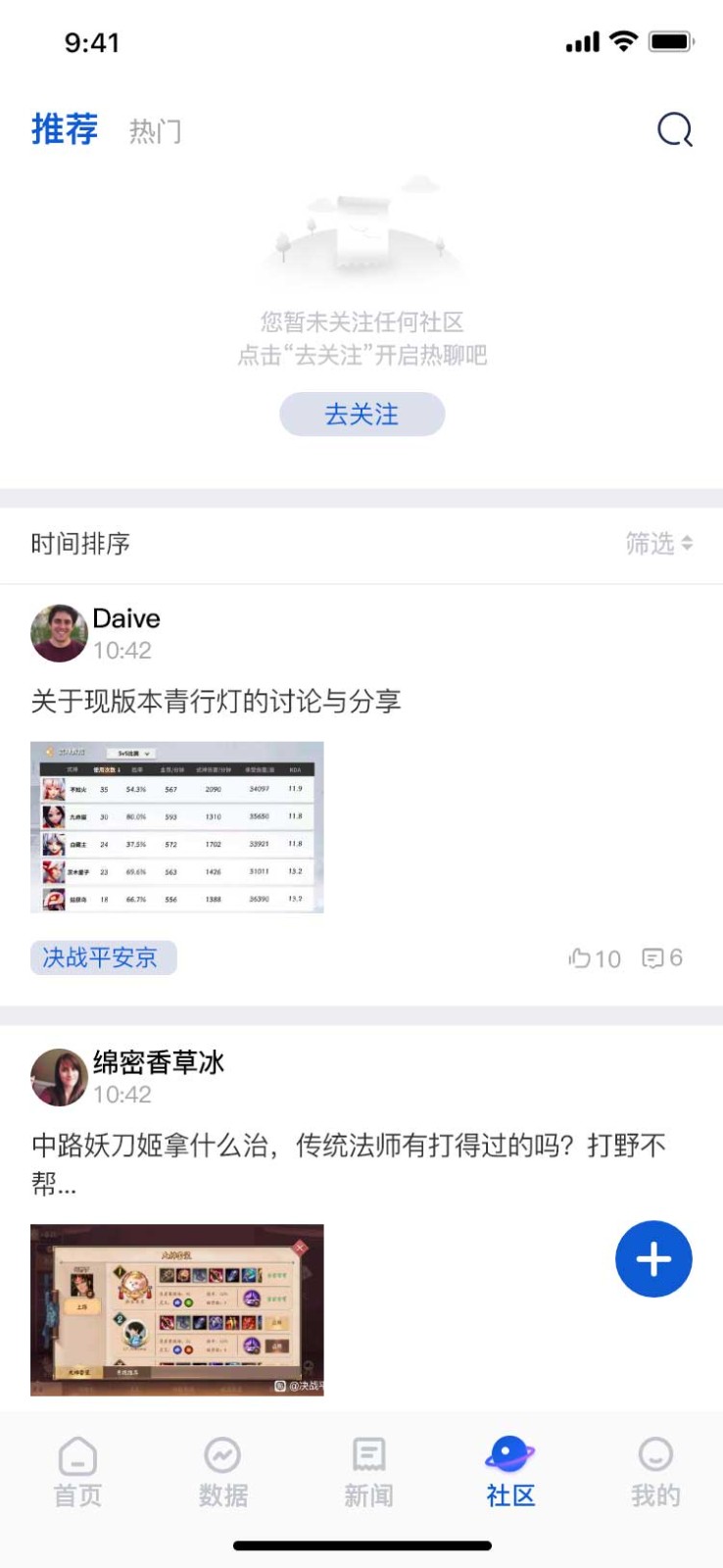
Task: Select the 推荐 tab
Action: [x=65, y=129]
